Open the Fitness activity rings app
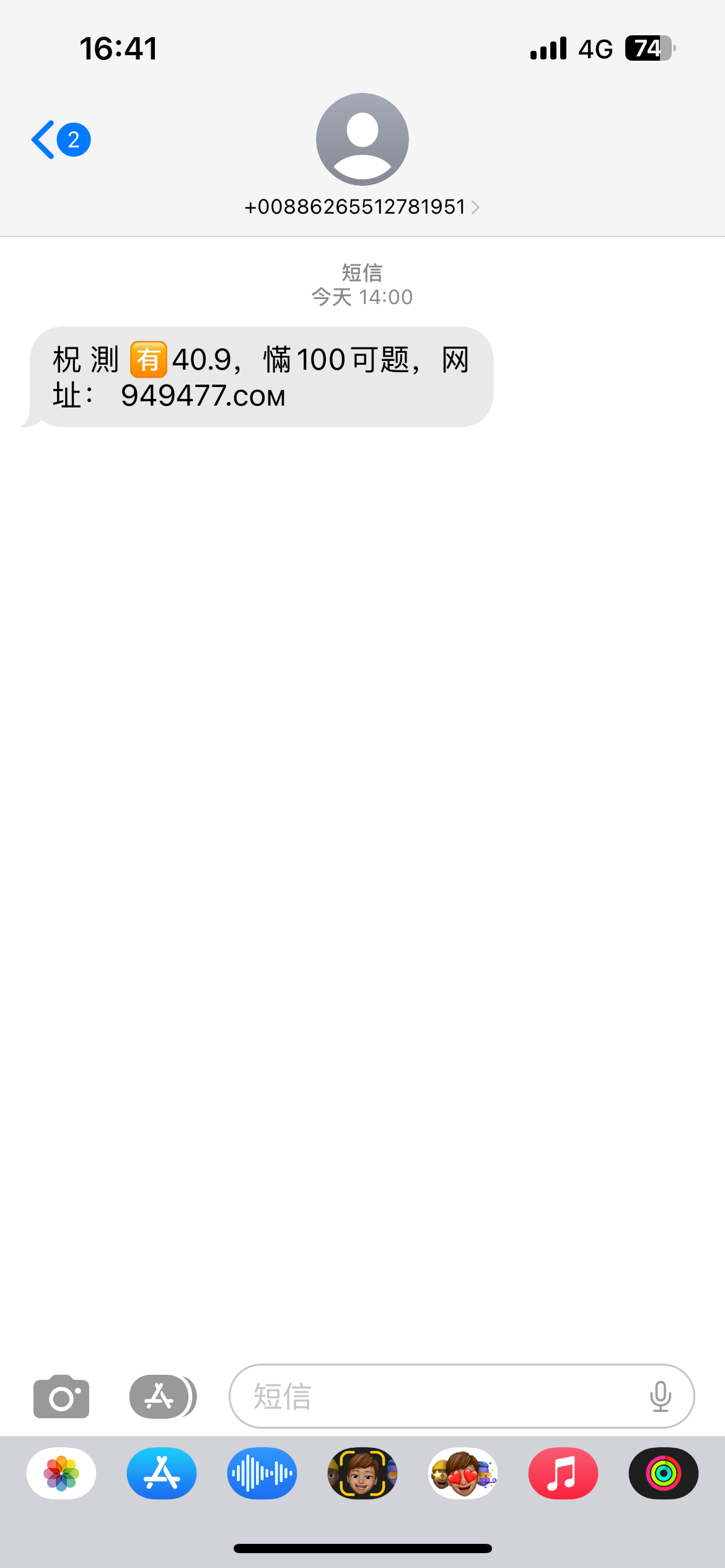The width and height of the screenshot is (725, 1568). pos(664,1473)
